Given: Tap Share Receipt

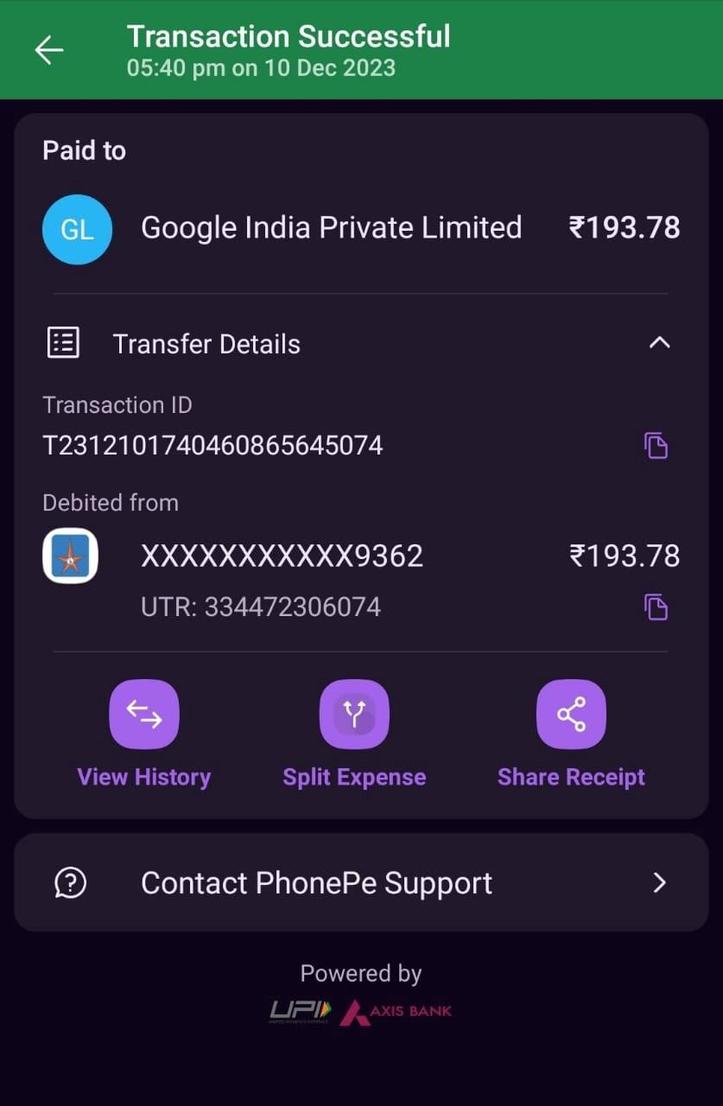Looking at the screenshot, I should (x=571, y=714).
